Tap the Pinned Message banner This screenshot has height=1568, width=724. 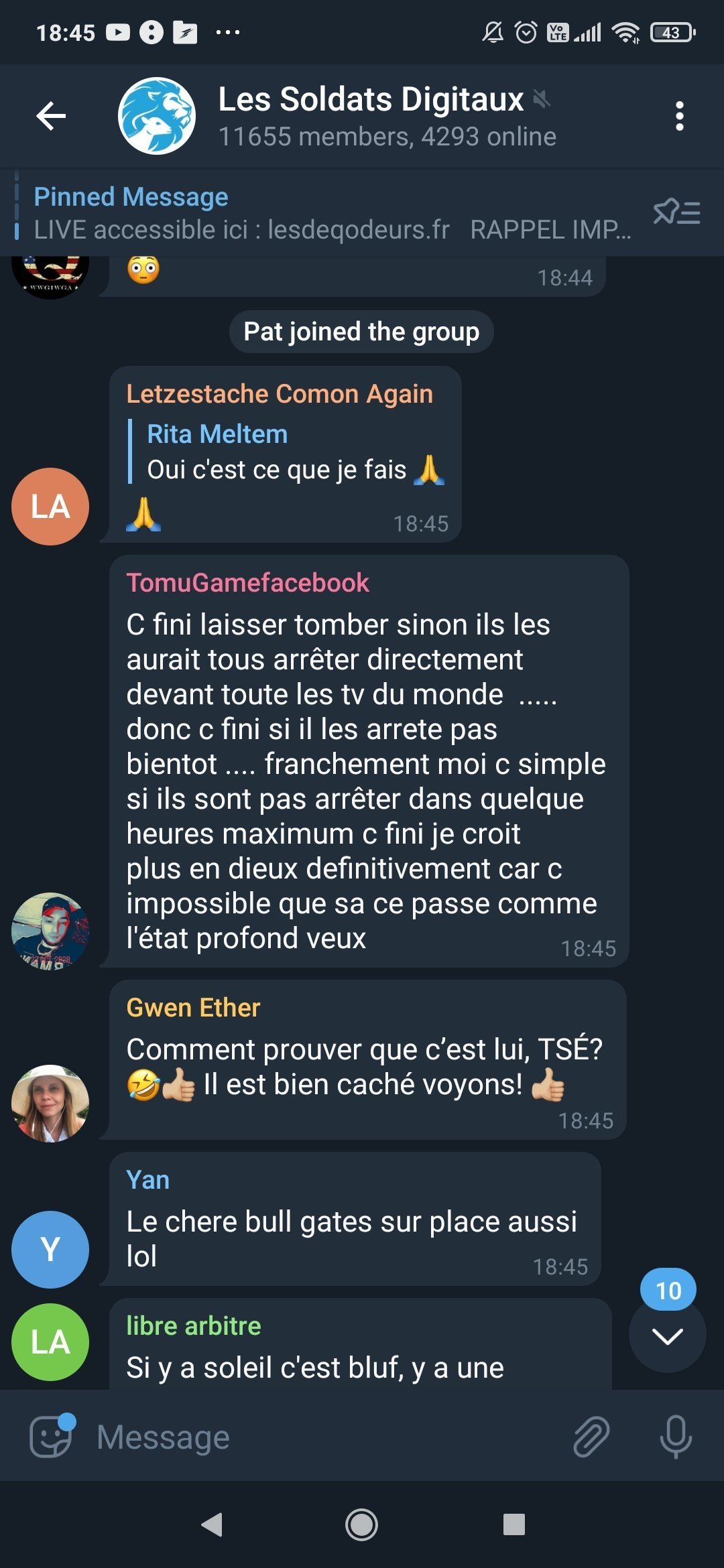pos(332,212)
